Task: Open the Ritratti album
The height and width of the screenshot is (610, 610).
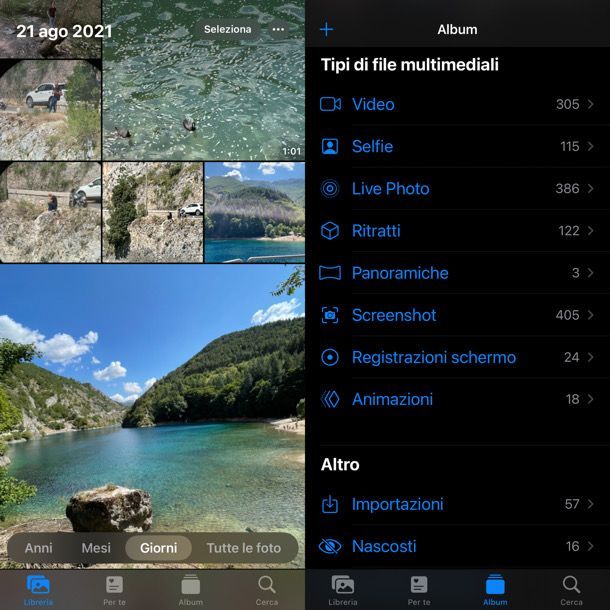Action: click(x=457, y=230)
